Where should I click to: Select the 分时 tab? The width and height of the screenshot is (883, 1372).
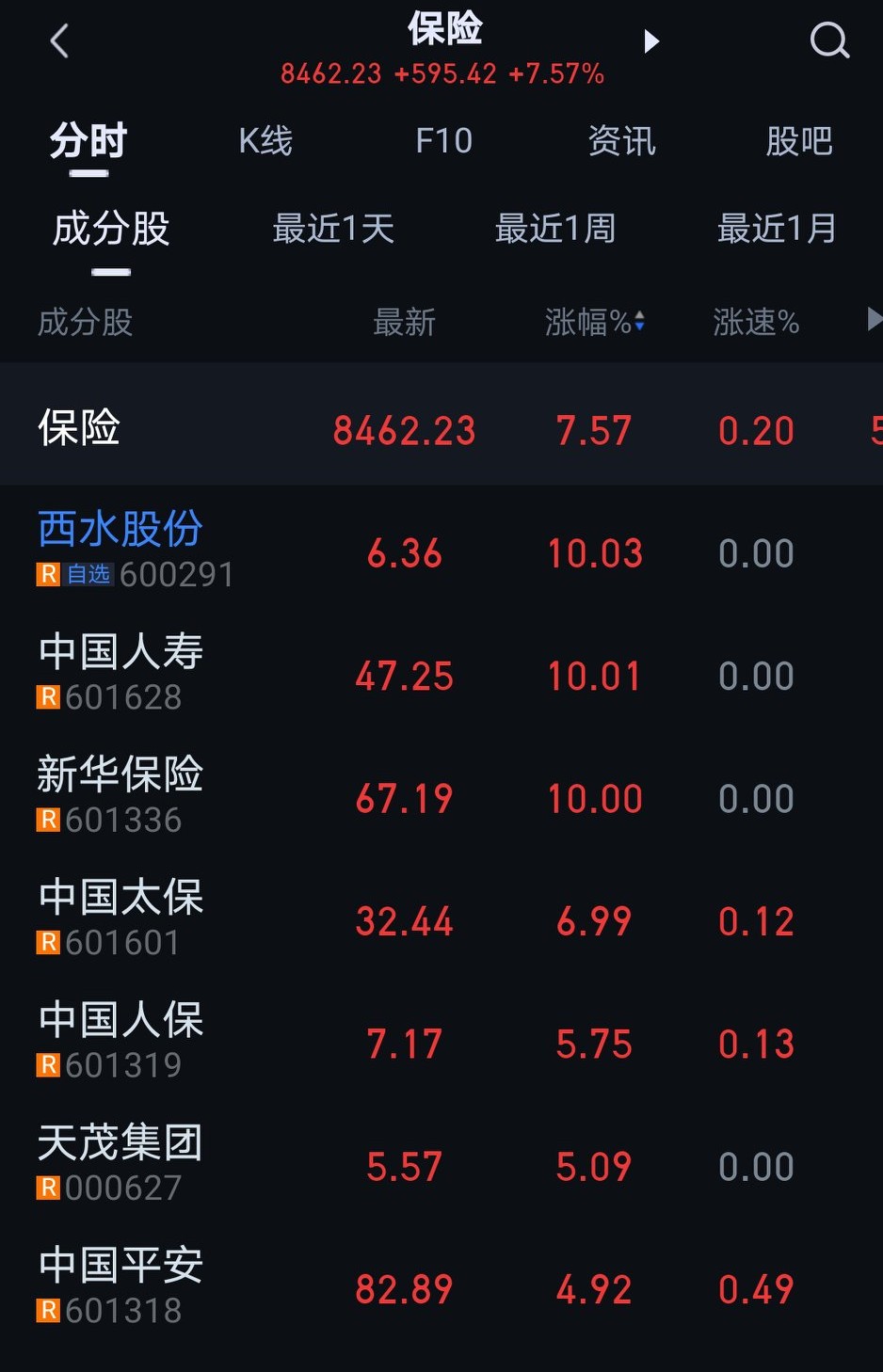[x=88, y=141]
